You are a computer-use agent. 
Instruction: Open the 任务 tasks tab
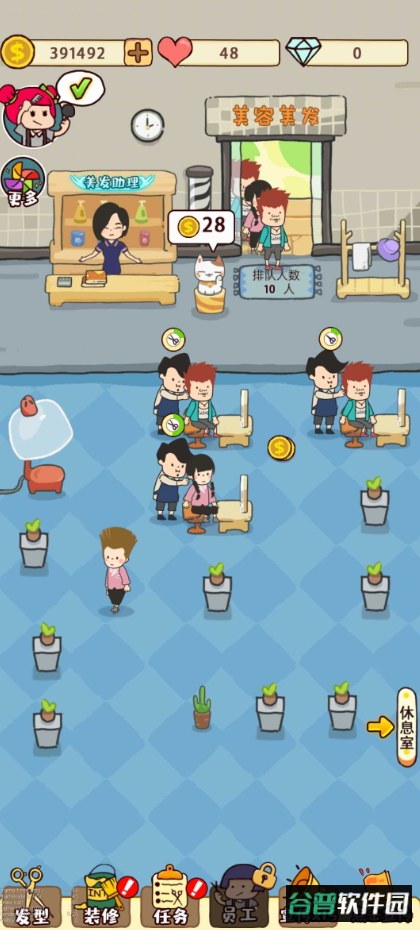173,897
